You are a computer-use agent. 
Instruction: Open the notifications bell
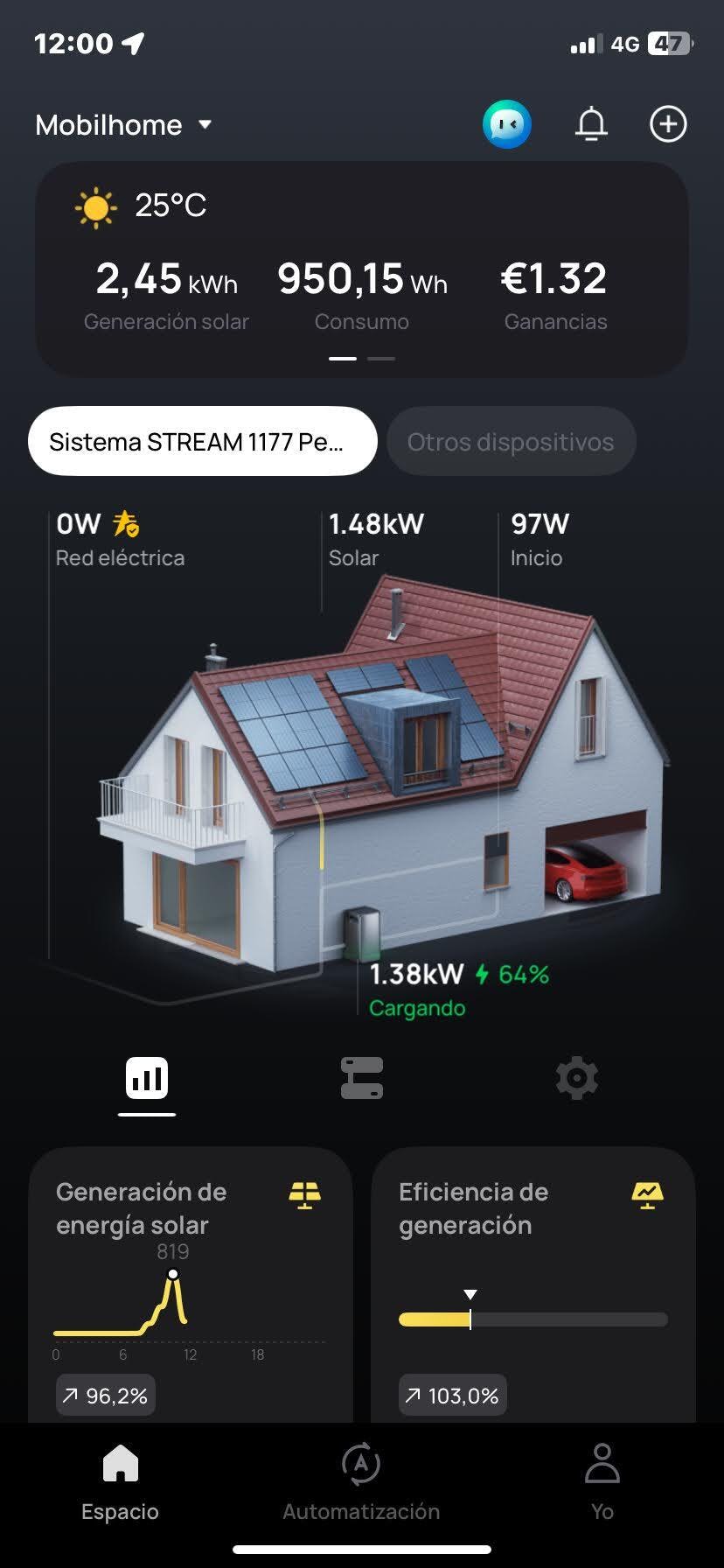591,124
